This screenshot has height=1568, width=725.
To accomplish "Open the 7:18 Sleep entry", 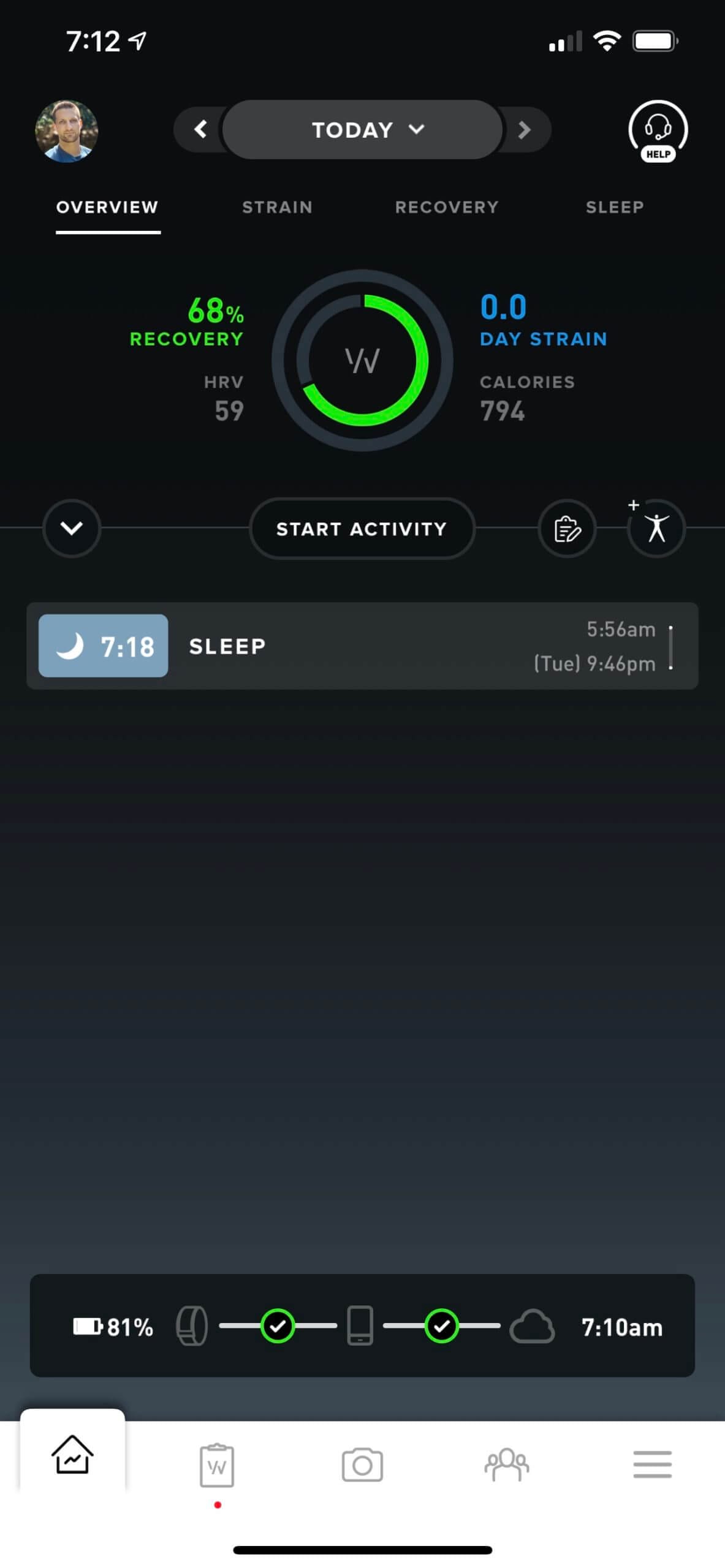I will (x=362, y=646).
